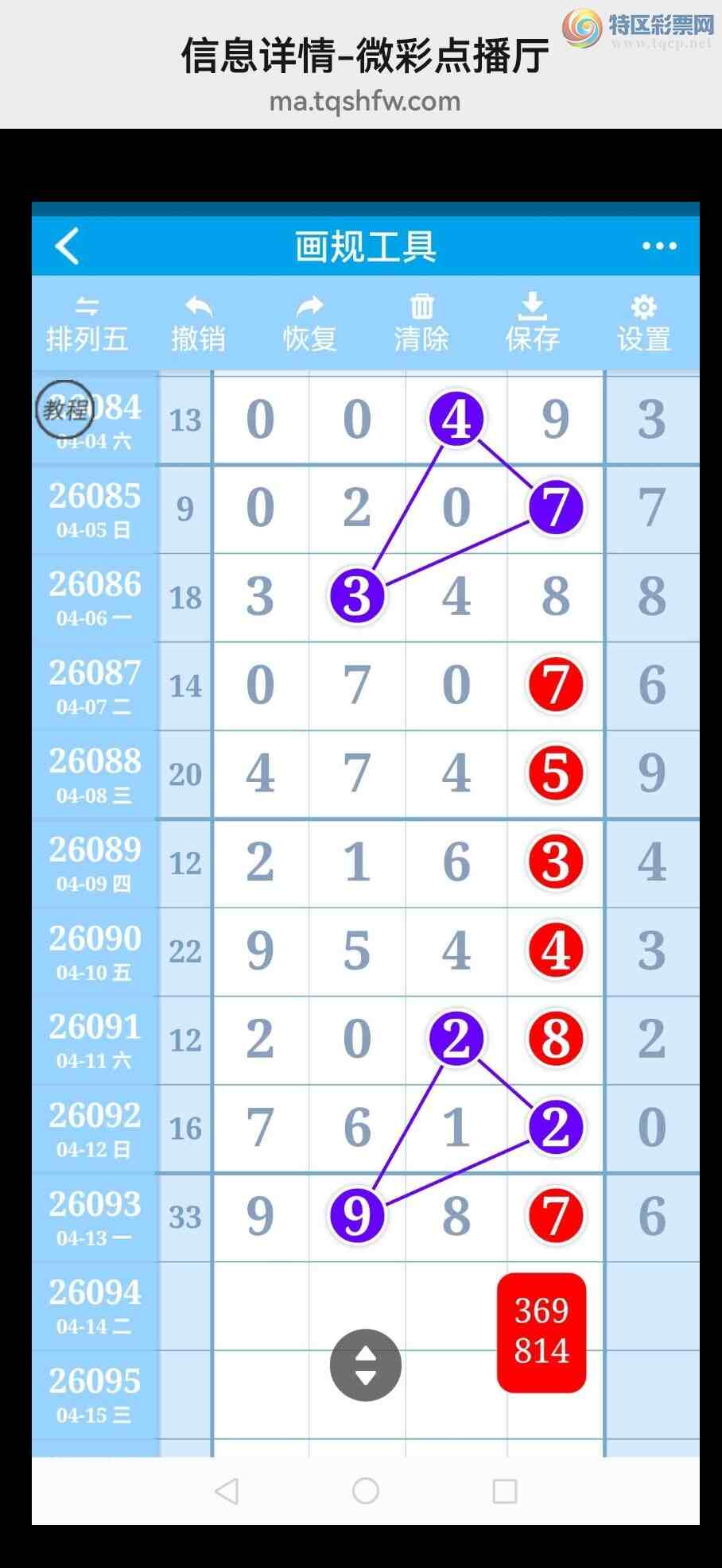Viewport: 722px width, 1568px height.
Task: Go back using the header arrow
Action: point(68,246)
